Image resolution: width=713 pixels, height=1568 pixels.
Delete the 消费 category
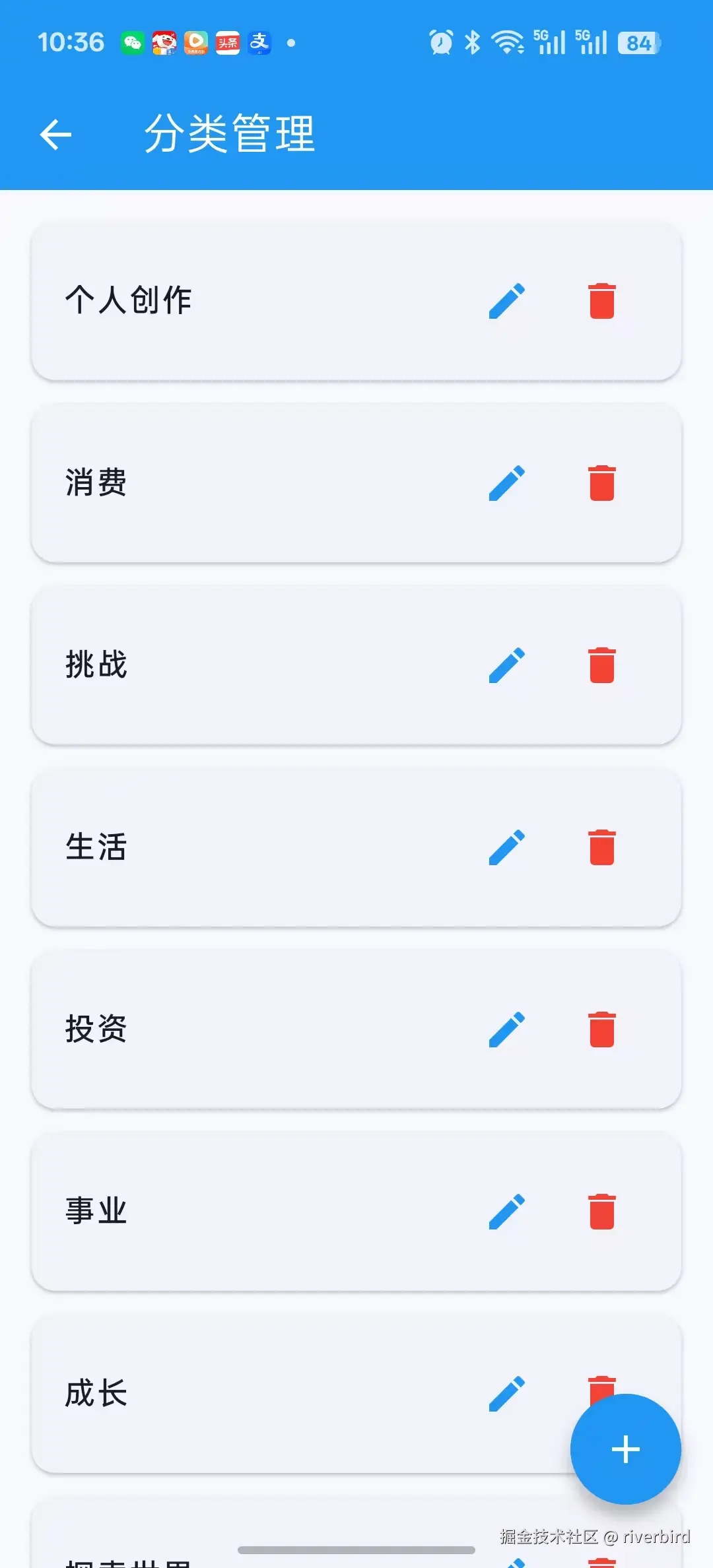602,483
